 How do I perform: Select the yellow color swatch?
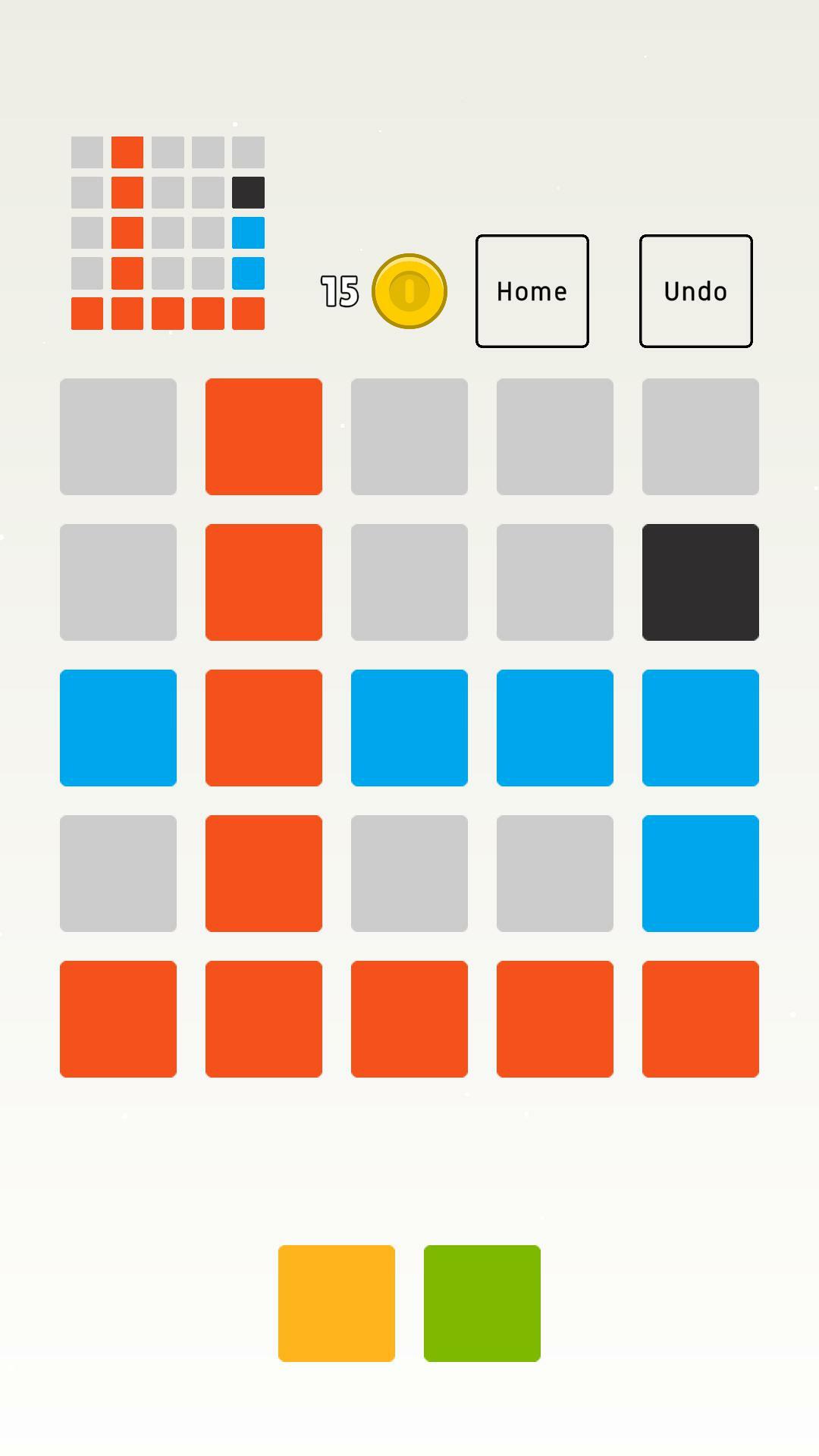[336, 1303]
